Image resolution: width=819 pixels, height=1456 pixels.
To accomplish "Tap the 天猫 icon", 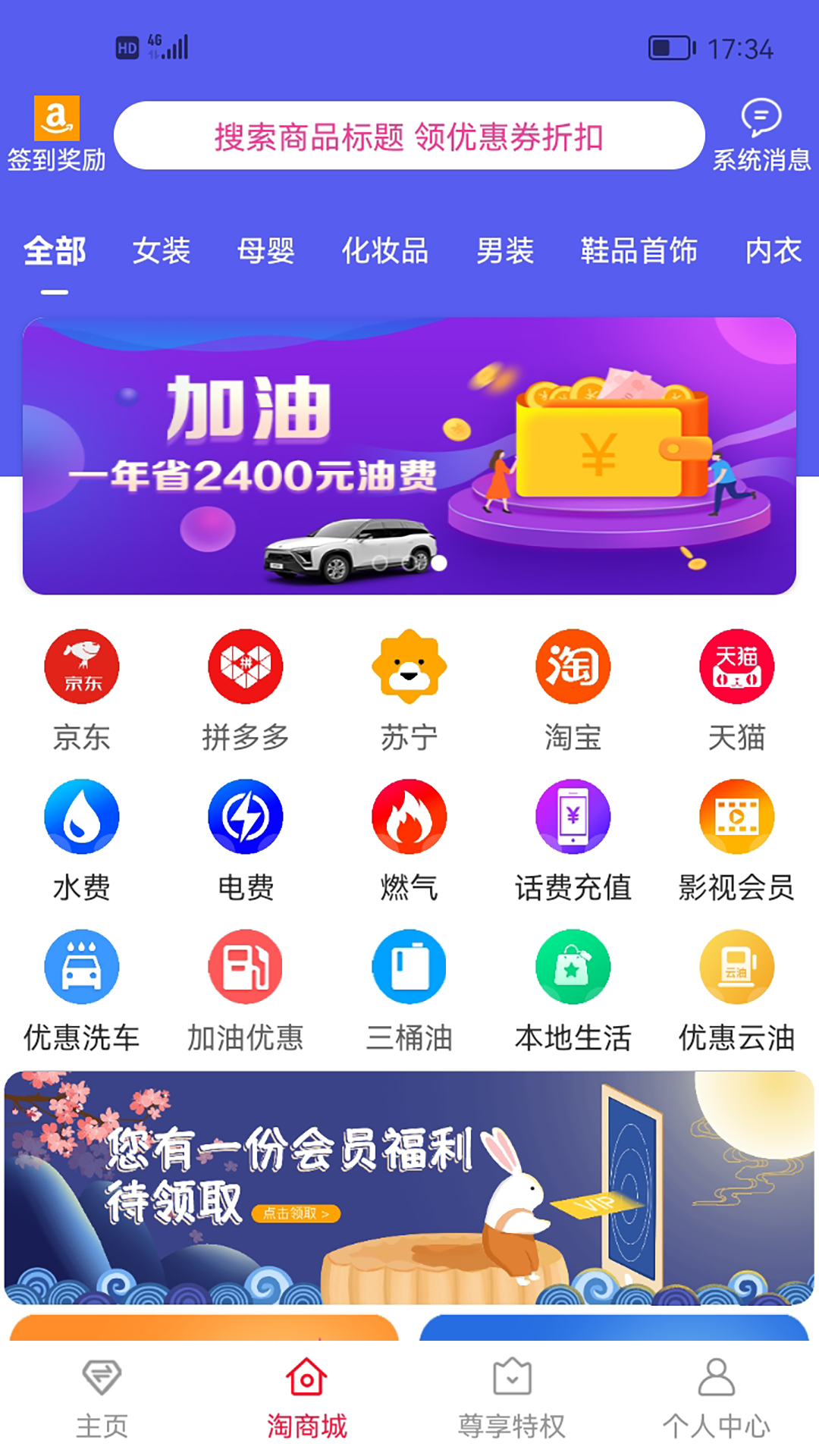I will 736,666.
